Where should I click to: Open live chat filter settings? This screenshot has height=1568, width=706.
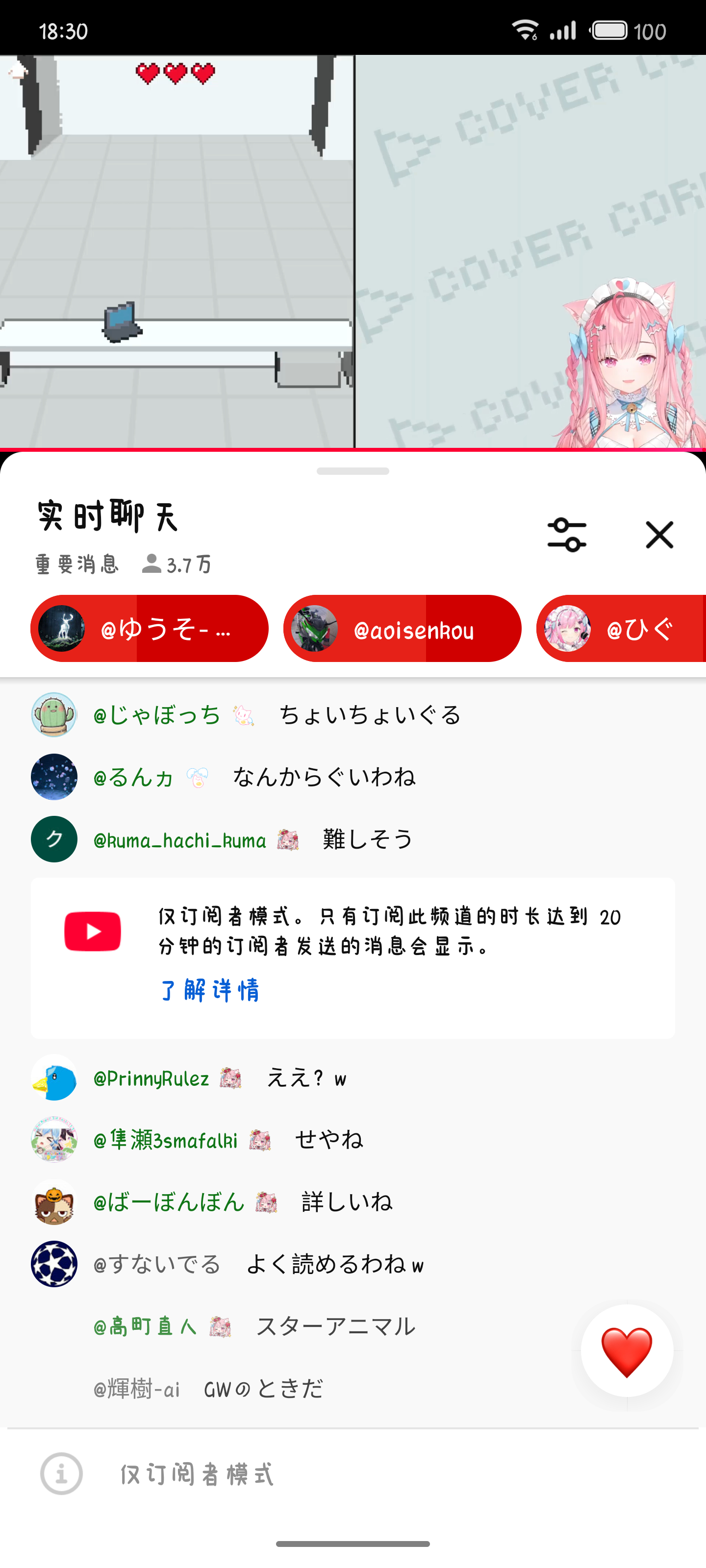[x=566, y=535]
